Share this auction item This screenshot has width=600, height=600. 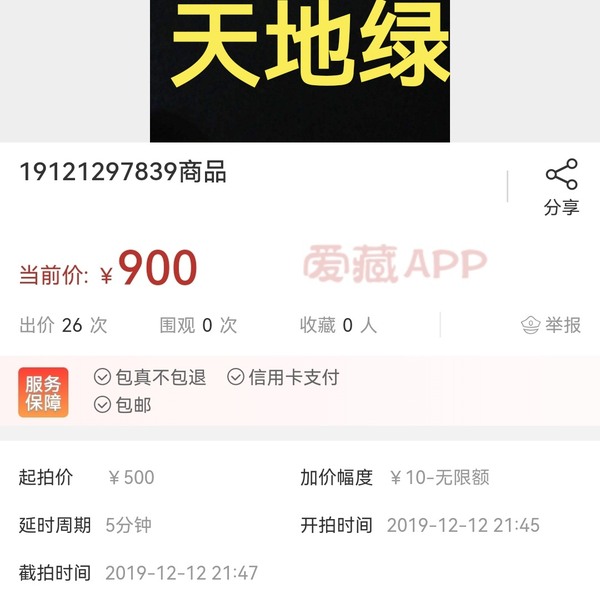[561, 186]
